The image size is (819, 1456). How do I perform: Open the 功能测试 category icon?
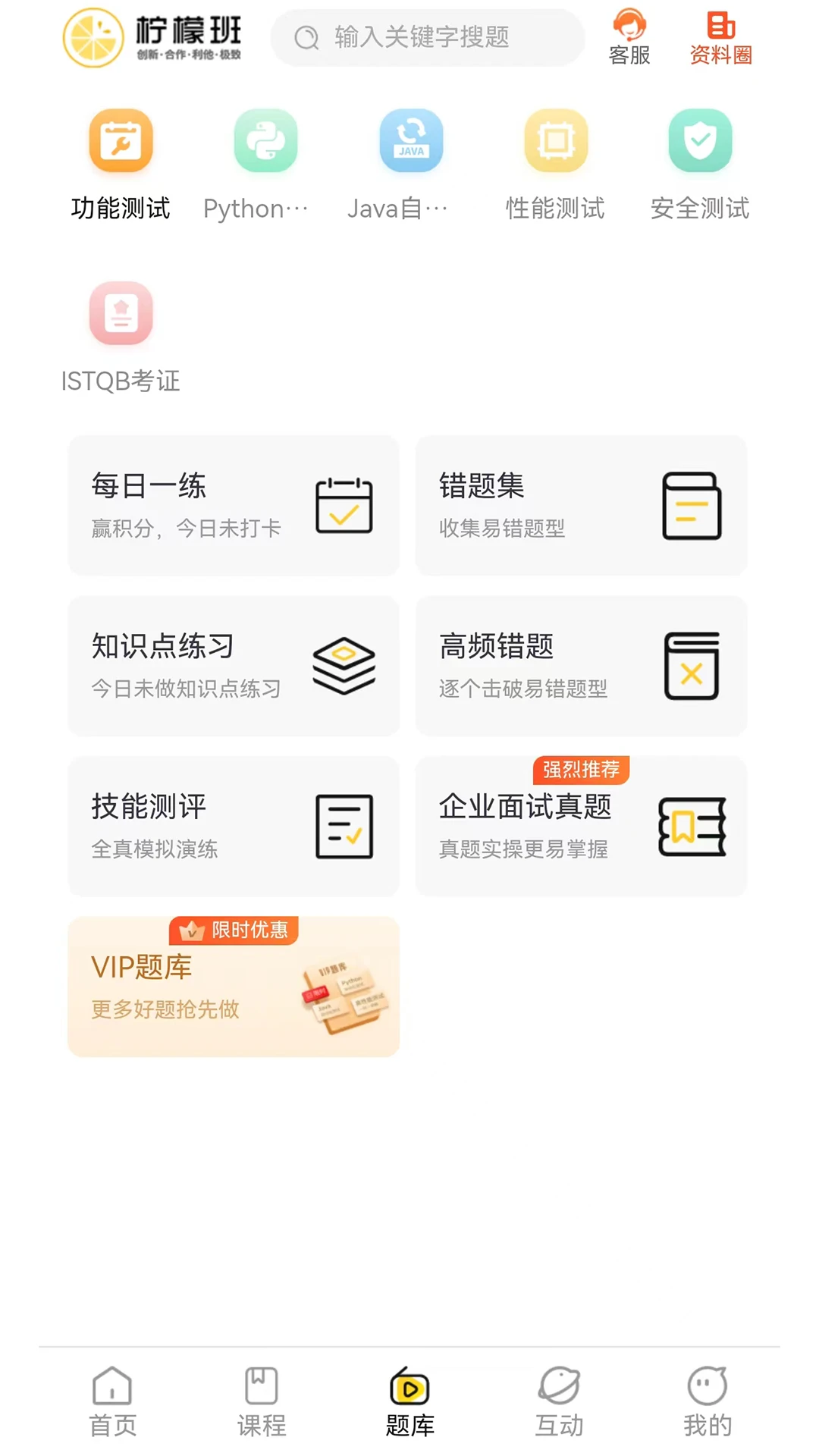121,141
